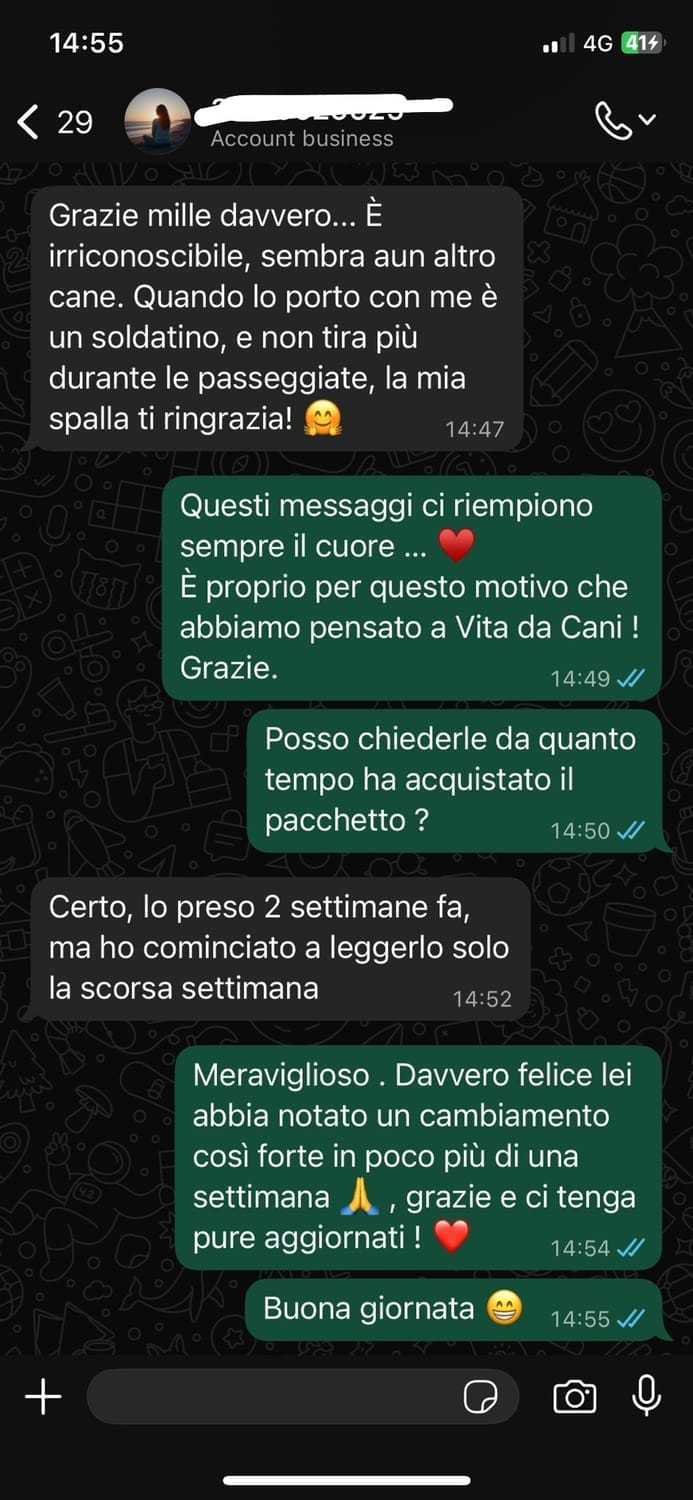
Task: Tap the message text field
Action: click(x=270, y=1397)
